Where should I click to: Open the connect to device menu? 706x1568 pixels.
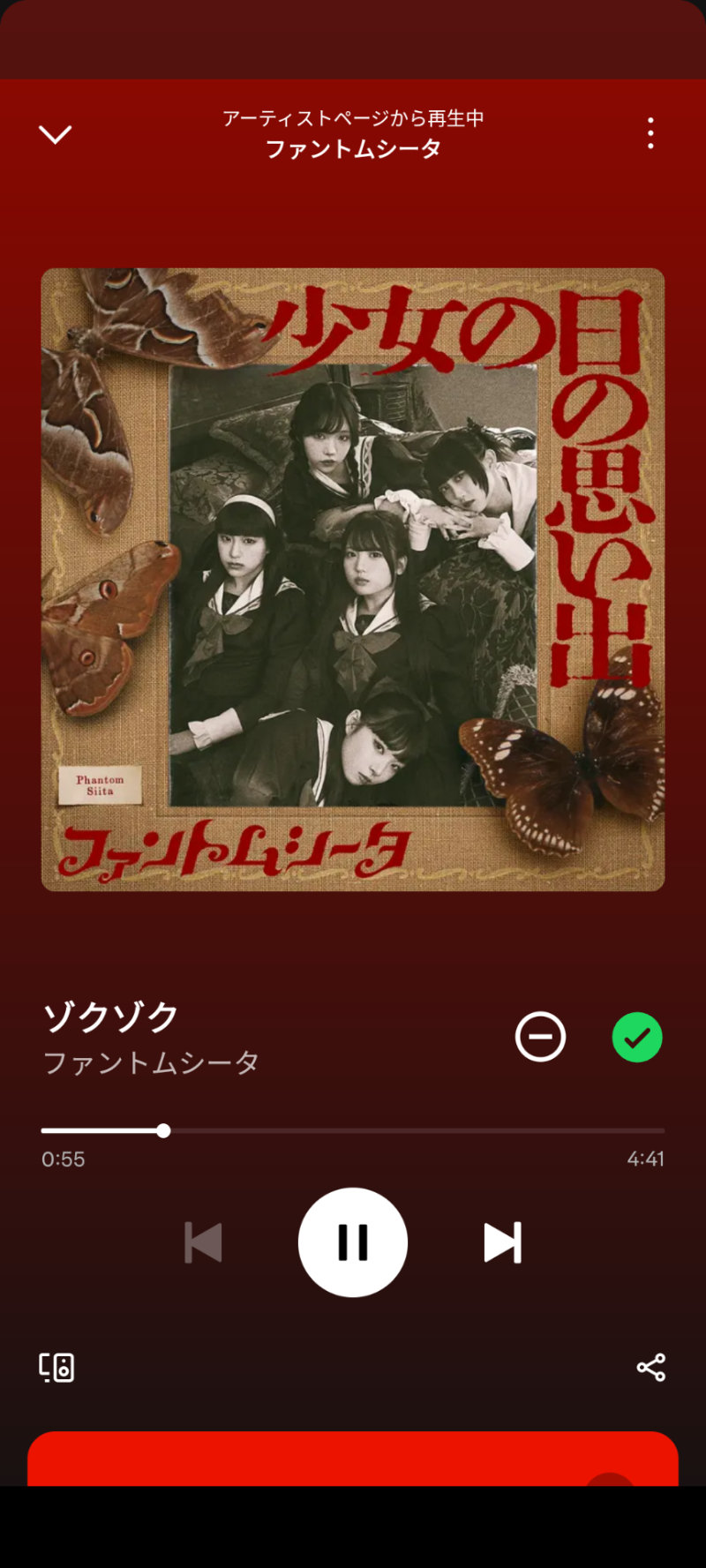[56, 1368]
